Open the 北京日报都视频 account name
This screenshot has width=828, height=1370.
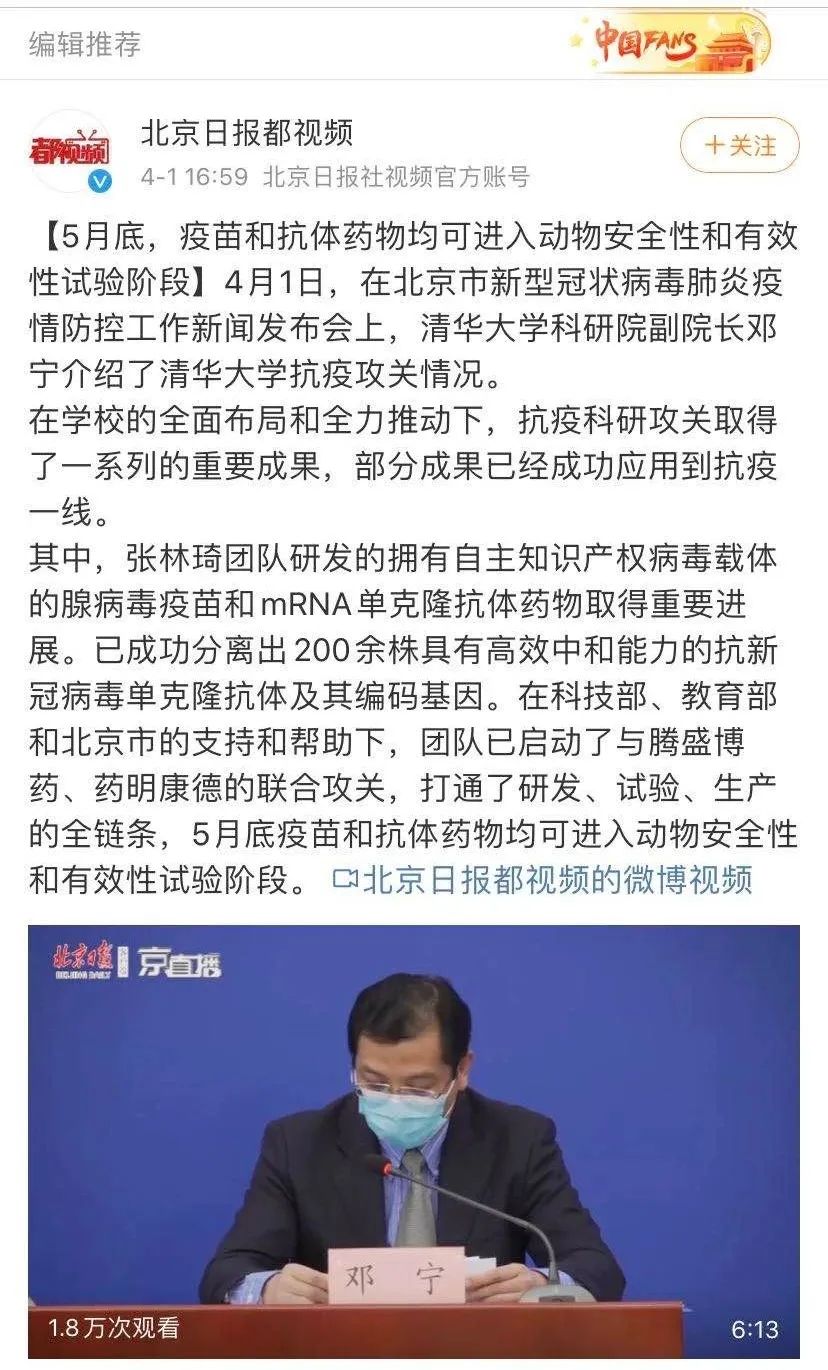click(246, 132)
